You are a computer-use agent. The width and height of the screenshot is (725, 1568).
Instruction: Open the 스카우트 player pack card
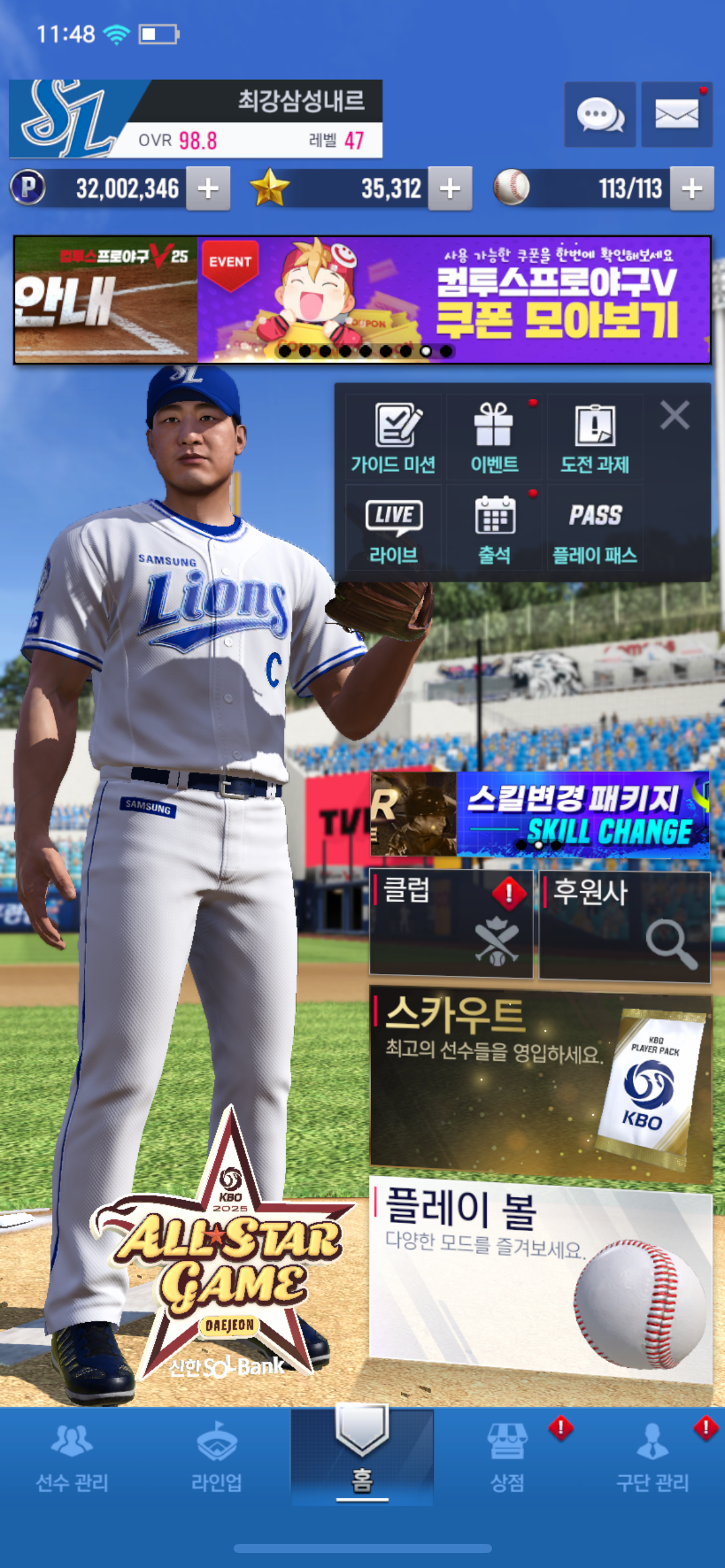coord(540,1084)
